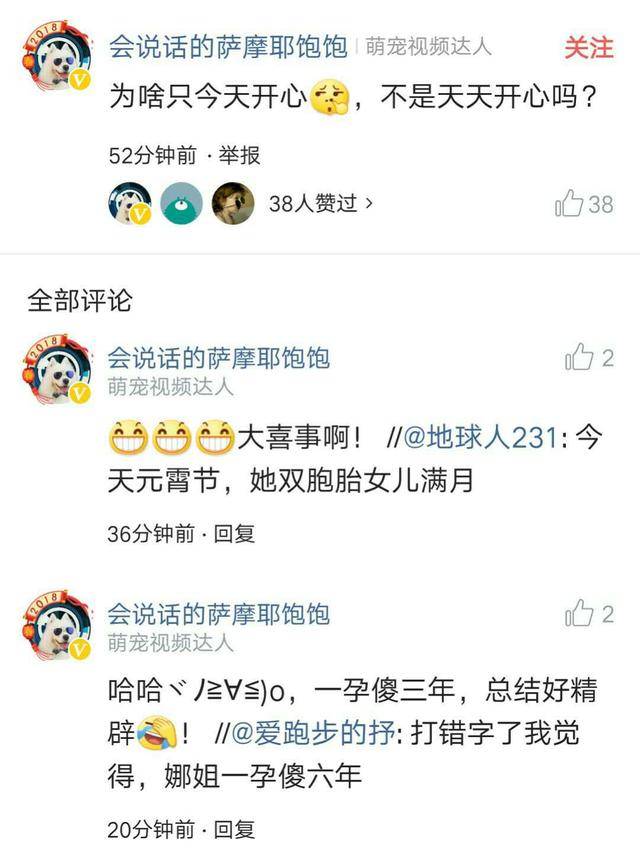Open the username 会说话的萨摩耶饱饱 in the top post
The width and height of the screenshot is (640, 848).
228,47
